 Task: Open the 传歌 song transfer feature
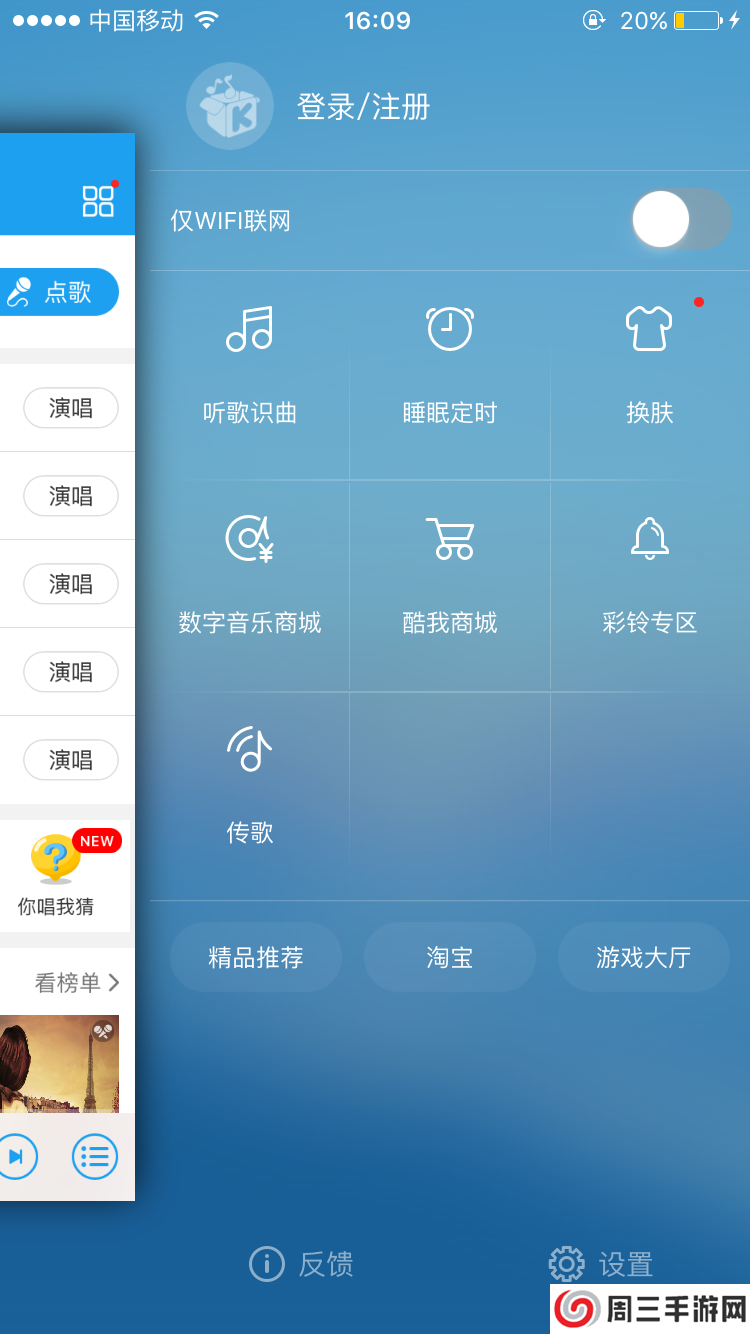point(249,780)
